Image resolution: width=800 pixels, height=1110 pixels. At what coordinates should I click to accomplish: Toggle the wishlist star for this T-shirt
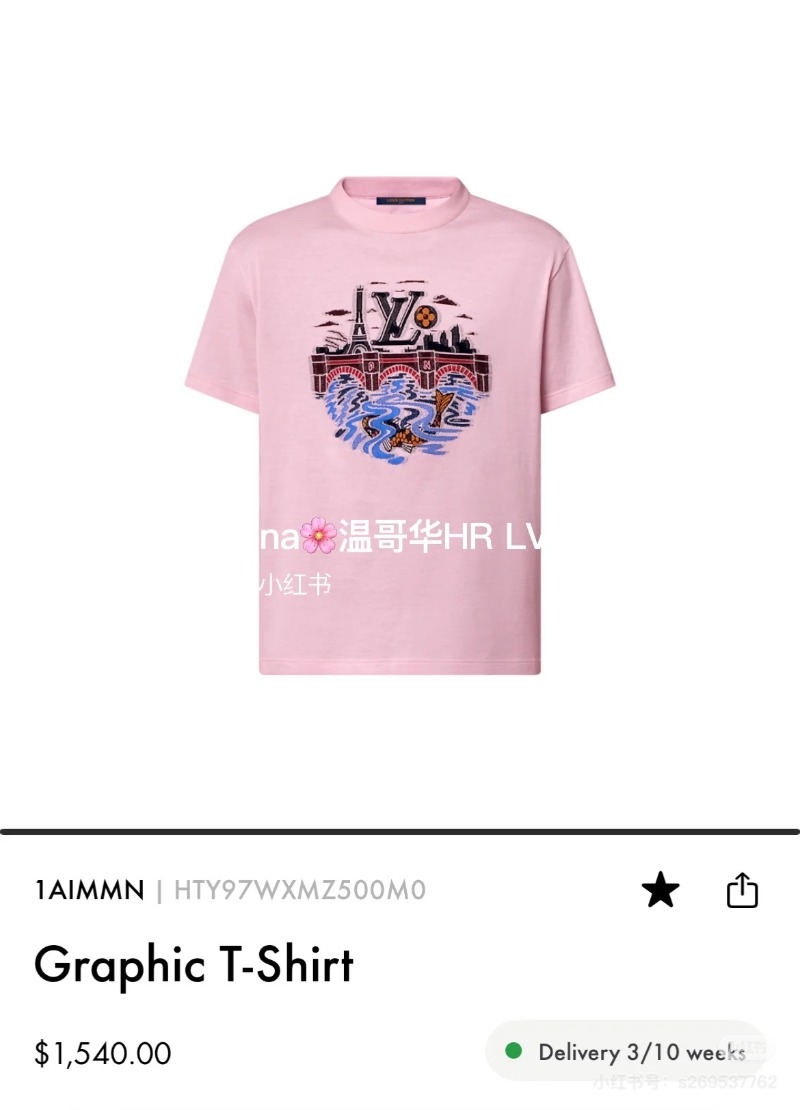click(x=661, y=889)
